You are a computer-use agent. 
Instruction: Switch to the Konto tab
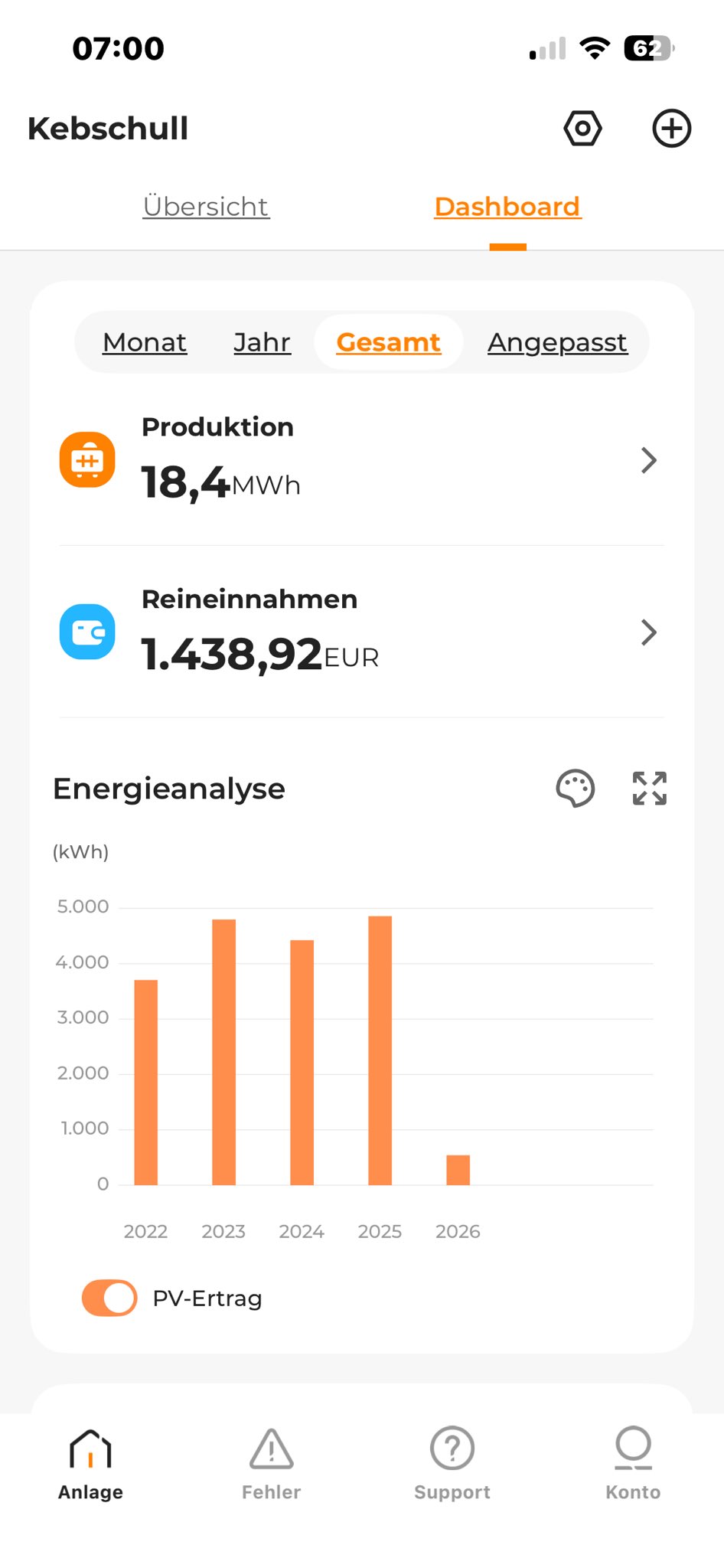(x=633, y=1464)
